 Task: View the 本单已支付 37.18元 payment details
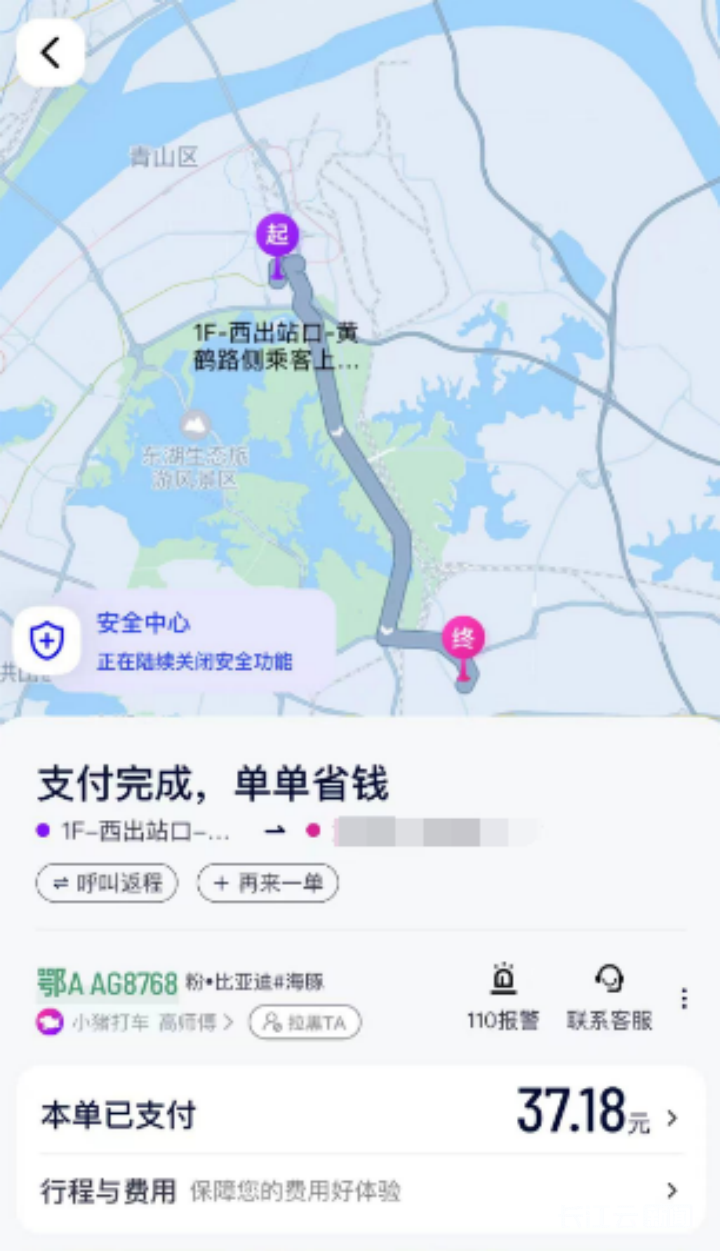(360, 1114)
